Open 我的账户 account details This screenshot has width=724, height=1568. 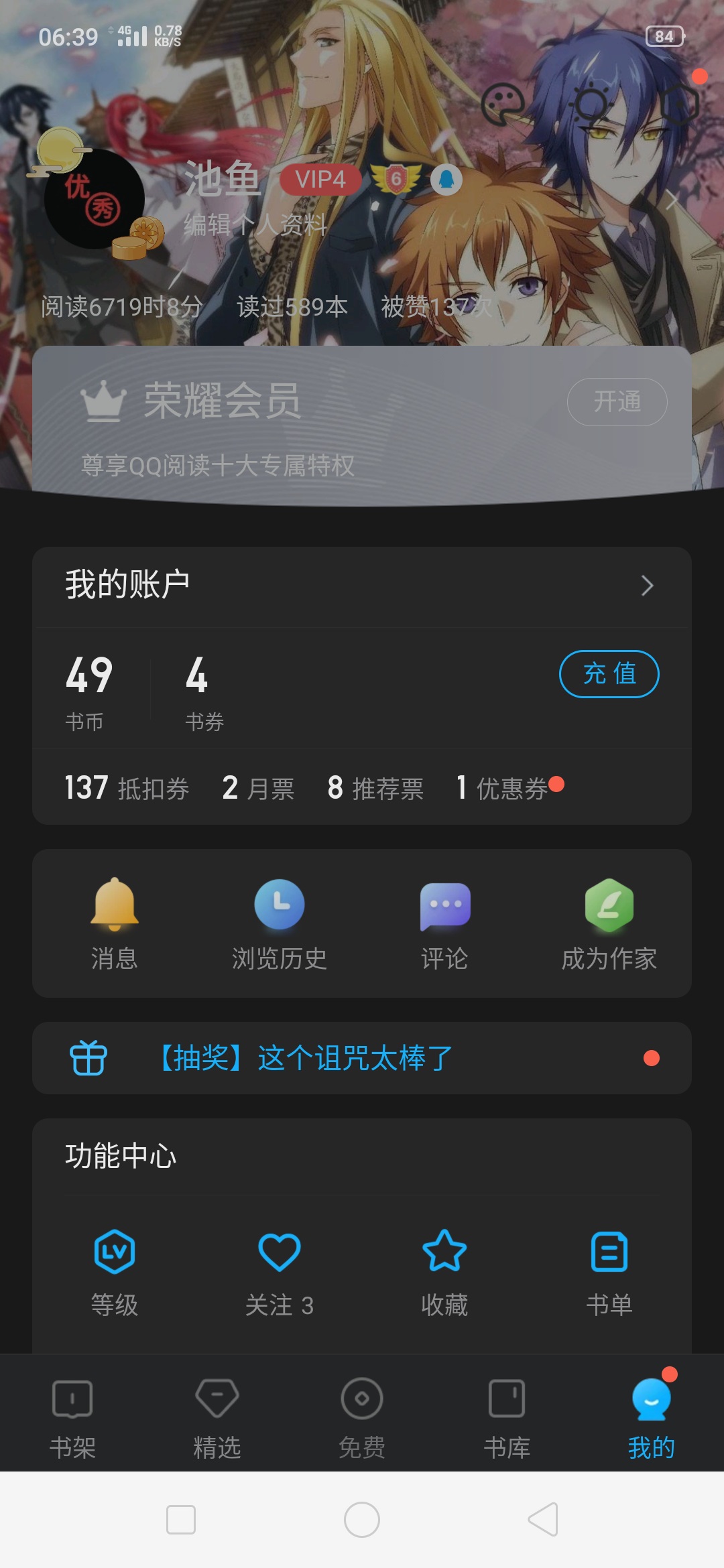[362, 586]
